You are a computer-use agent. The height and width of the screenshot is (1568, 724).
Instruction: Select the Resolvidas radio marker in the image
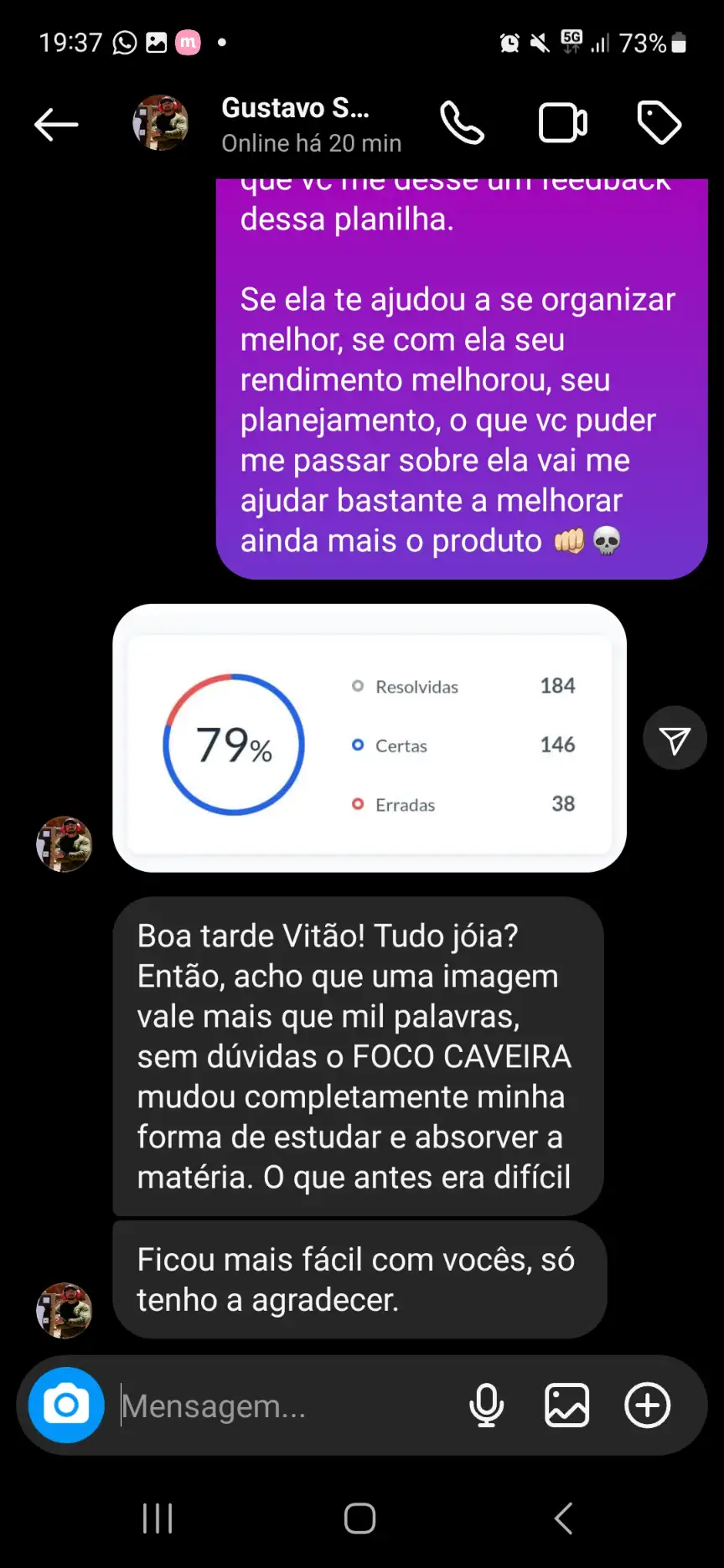tap(358, 685)
